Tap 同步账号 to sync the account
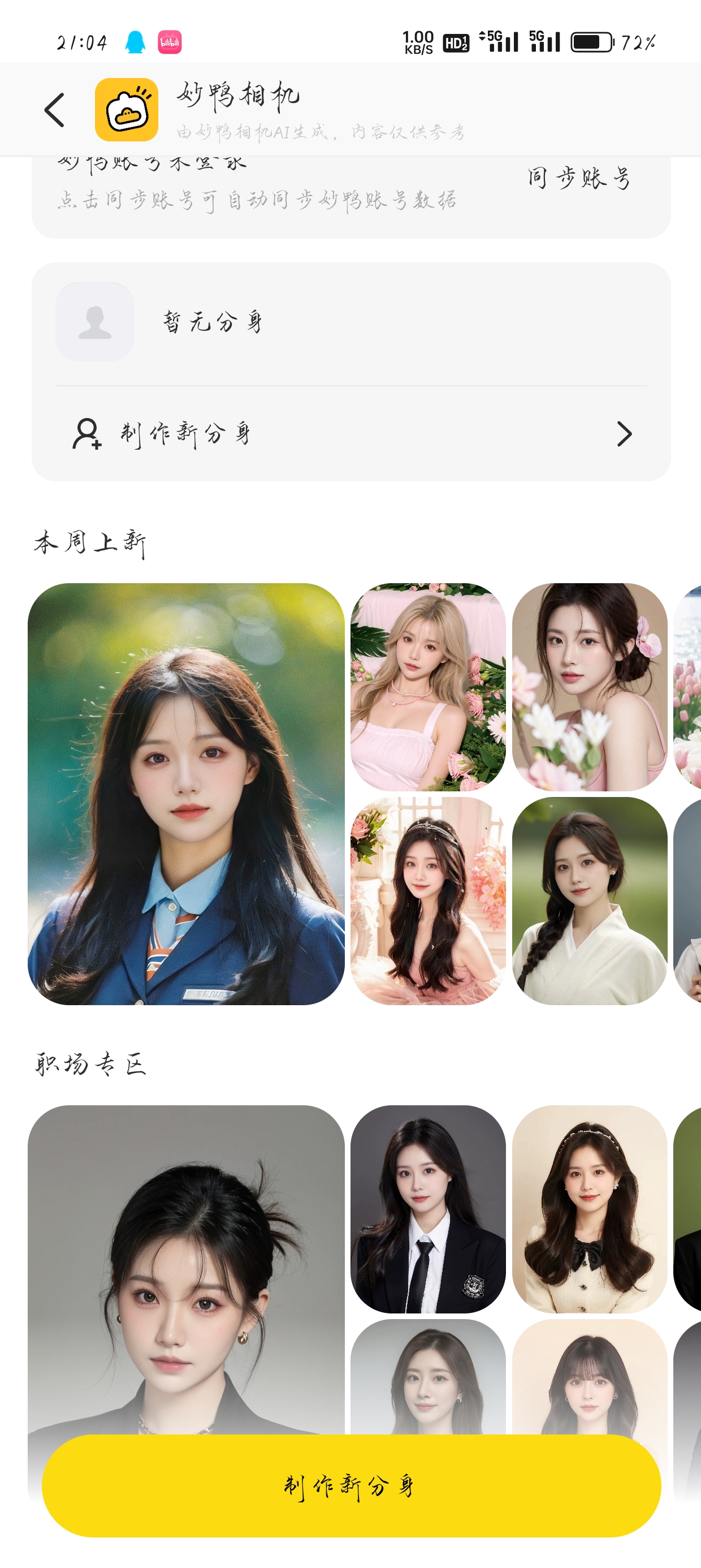The width and height of the screenshot is (701, 1568). point(579,178)
